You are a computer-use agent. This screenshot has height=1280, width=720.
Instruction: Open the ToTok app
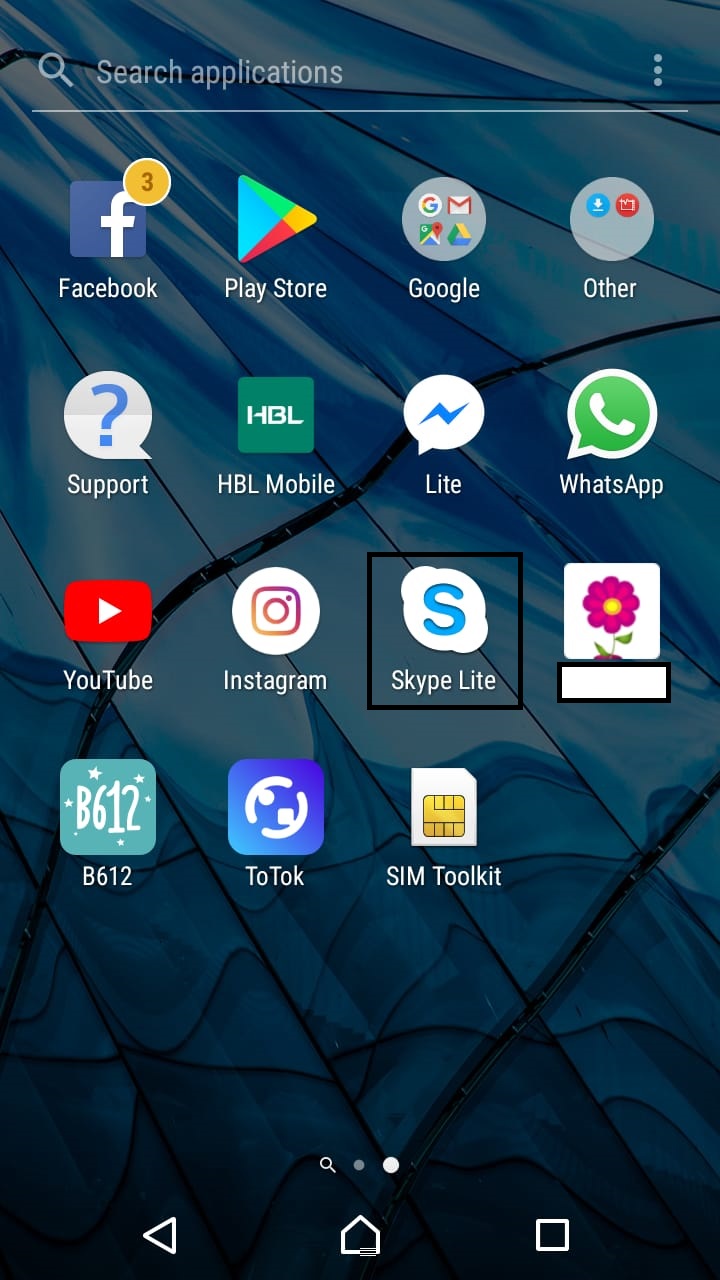pos(276,824)
